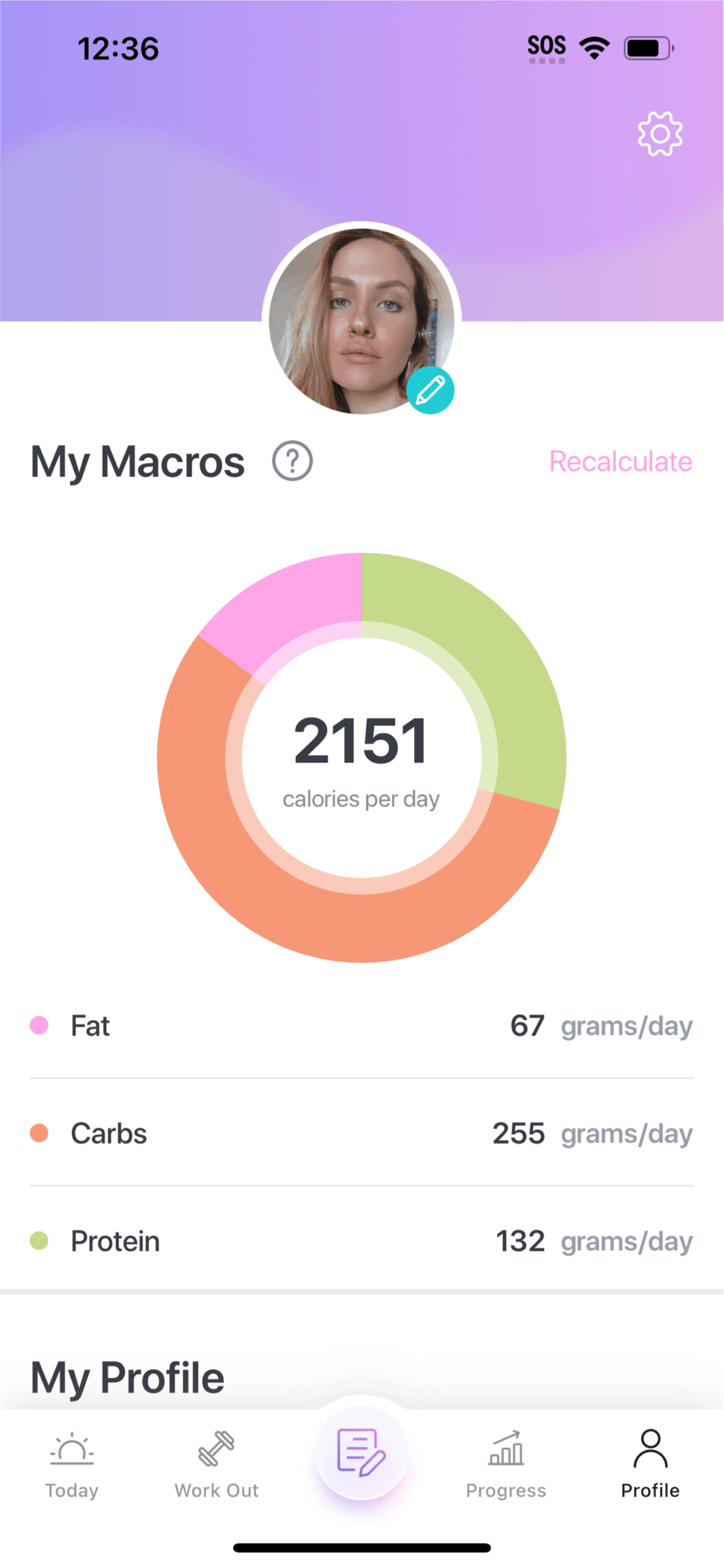Open the My Macros help icon
This screenshot has width=724, height=1568.
tap(293, 461)
